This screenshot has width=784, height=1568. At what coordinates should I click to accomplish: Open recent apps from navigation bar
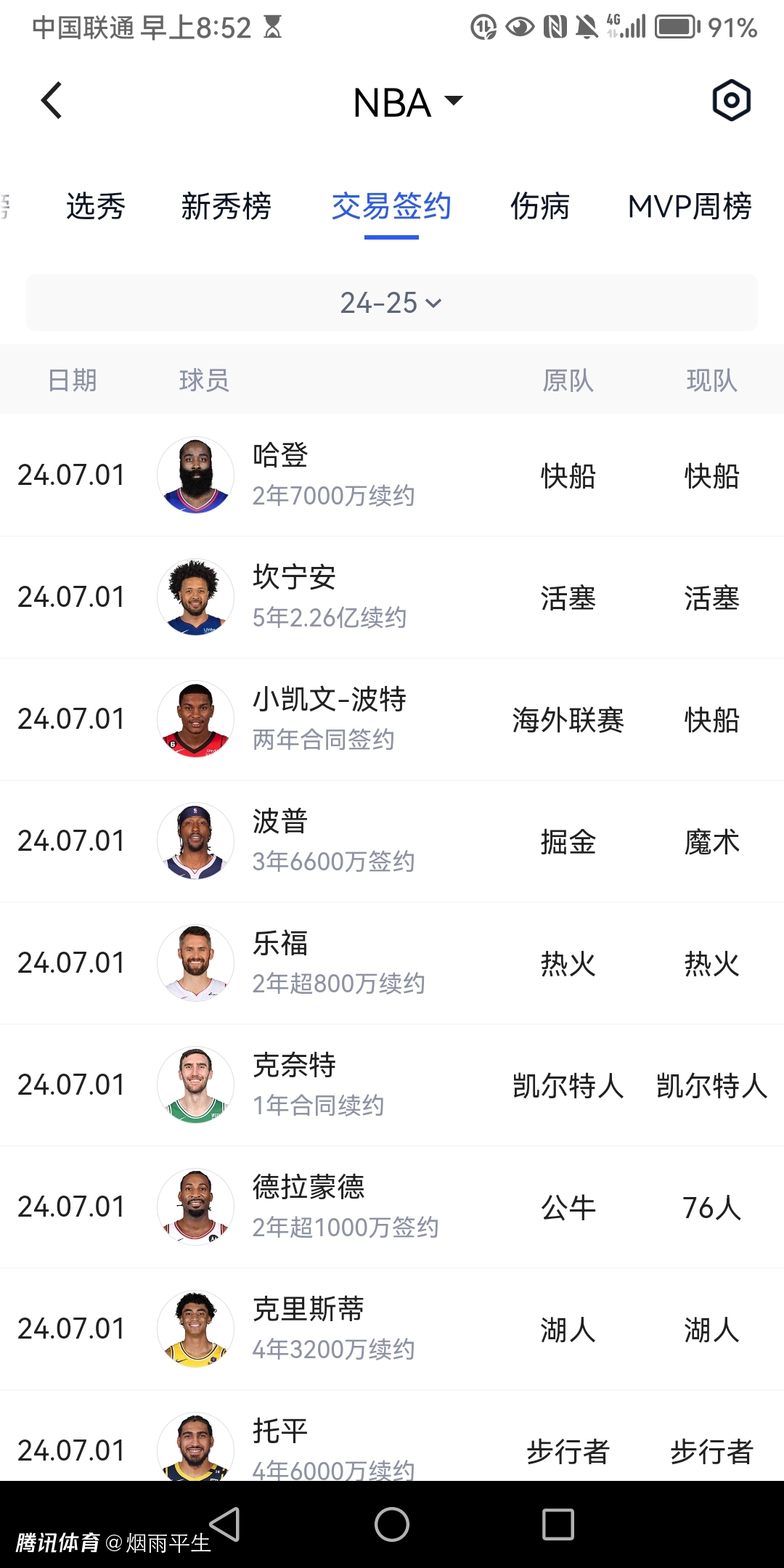[558, 1524]
